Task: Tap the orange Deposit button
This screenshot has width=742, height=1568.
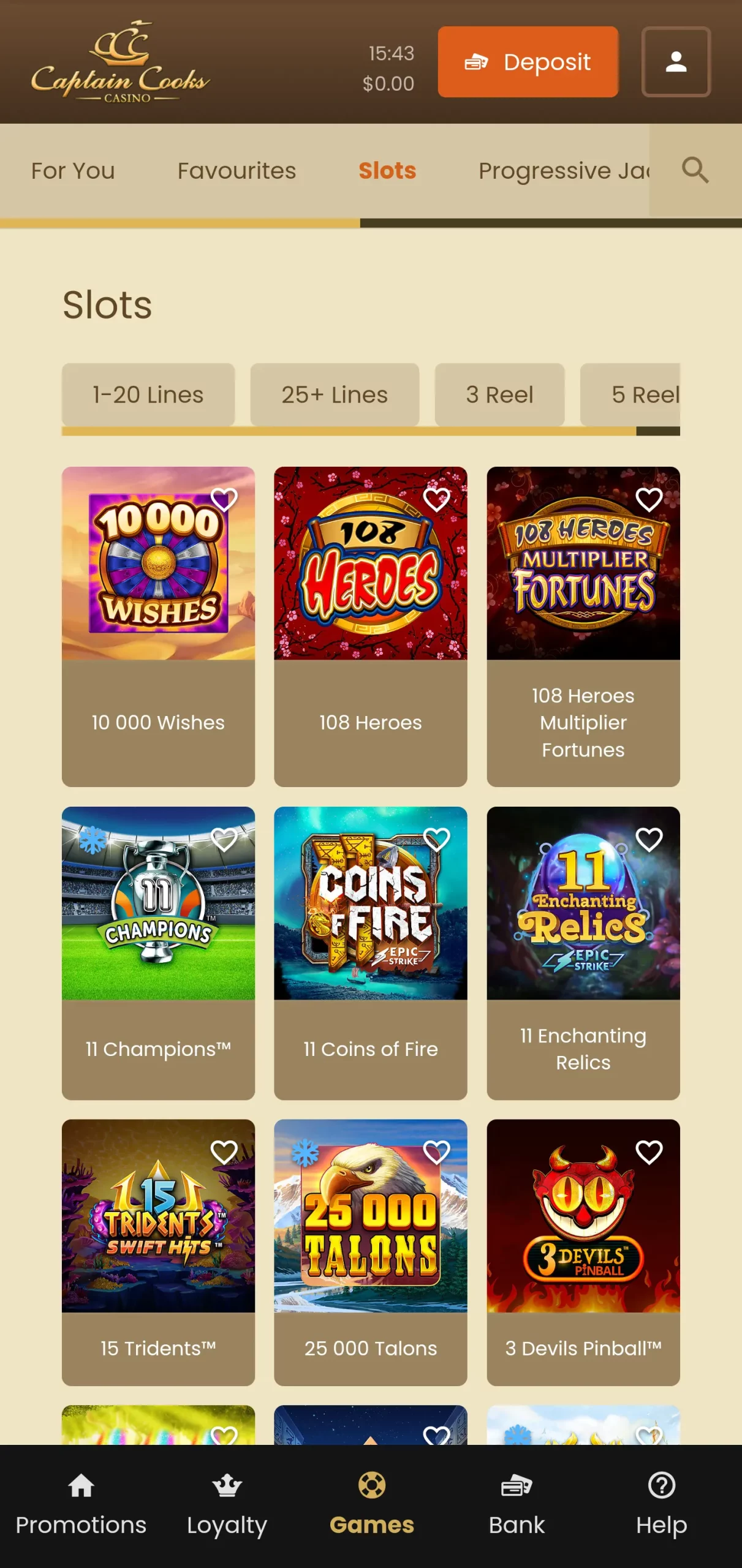Action: coord(528,62)
